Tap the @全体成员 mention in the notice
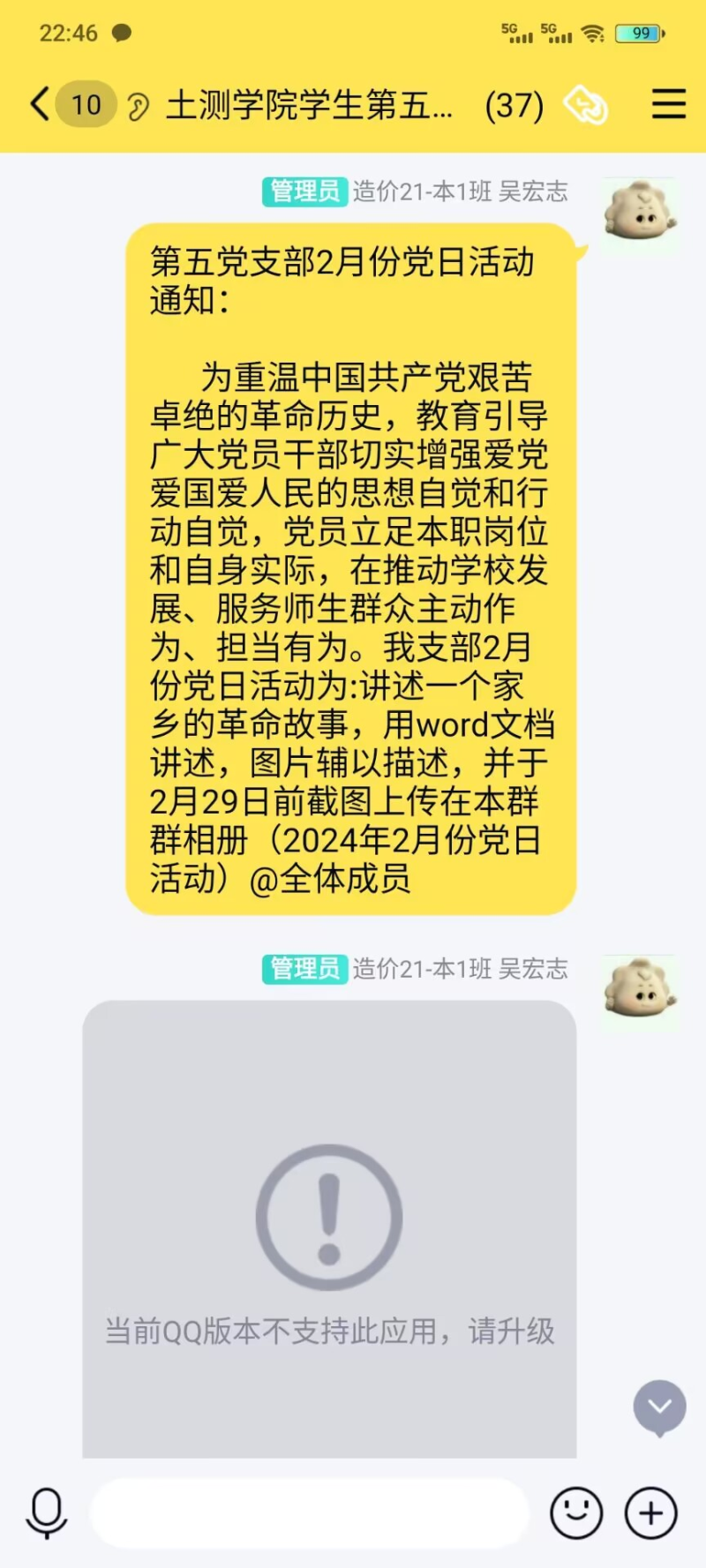The height and width of the screenshot is (1568, 706). pos(330,879)
